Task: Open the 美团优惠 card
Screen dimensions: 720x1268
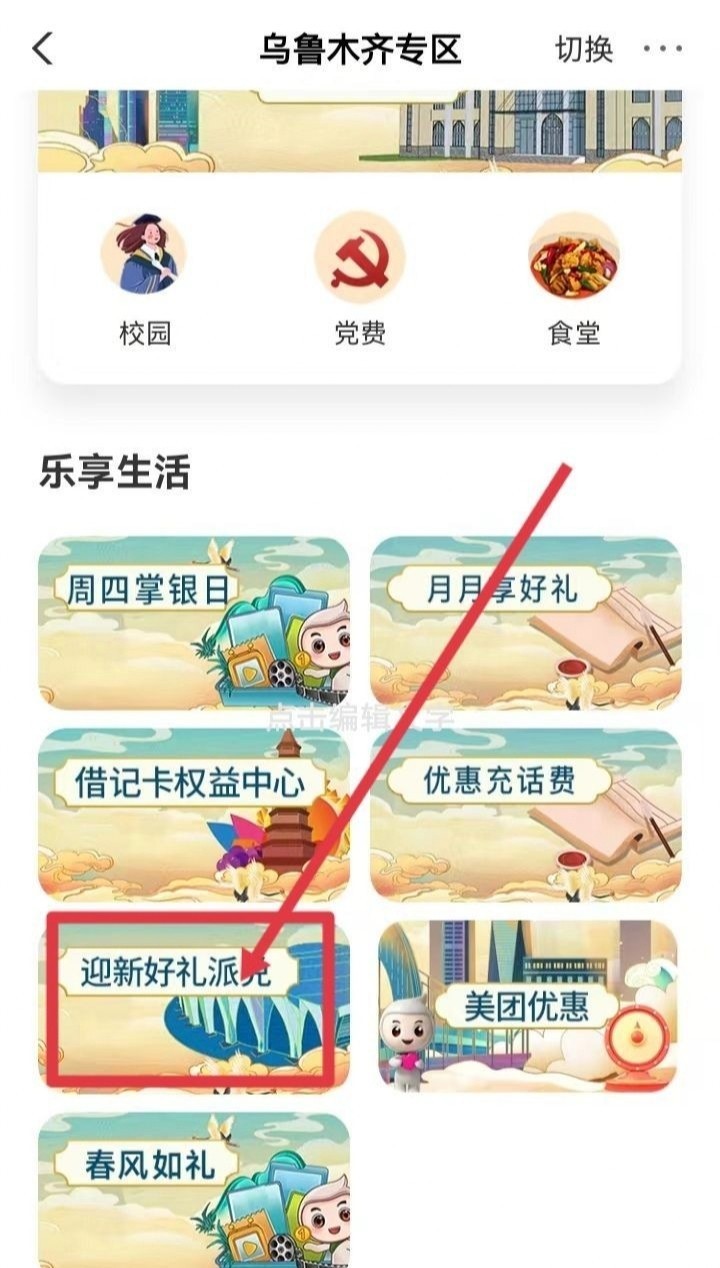Action: coord(527,1005)
